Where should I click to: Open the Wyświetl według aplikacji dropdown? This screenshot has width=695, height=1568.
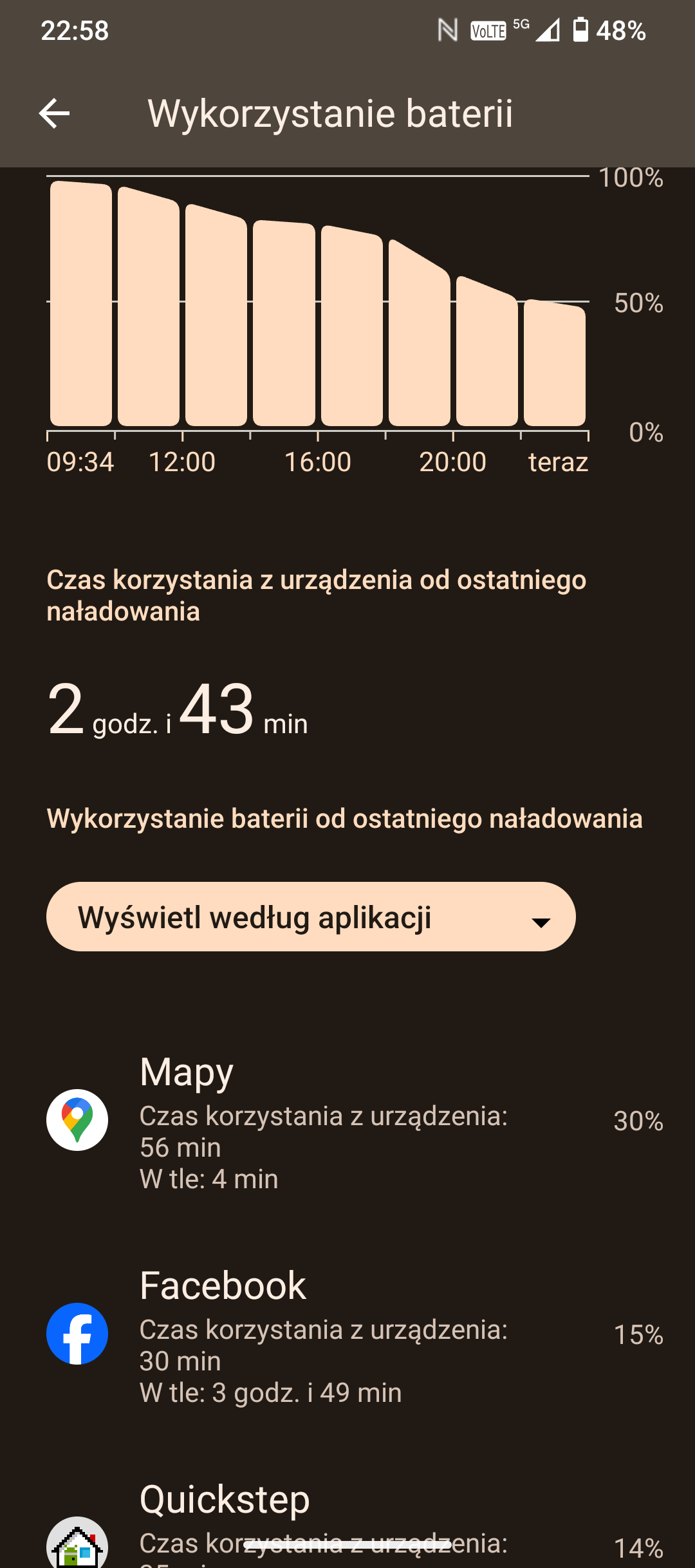(311, 917)
